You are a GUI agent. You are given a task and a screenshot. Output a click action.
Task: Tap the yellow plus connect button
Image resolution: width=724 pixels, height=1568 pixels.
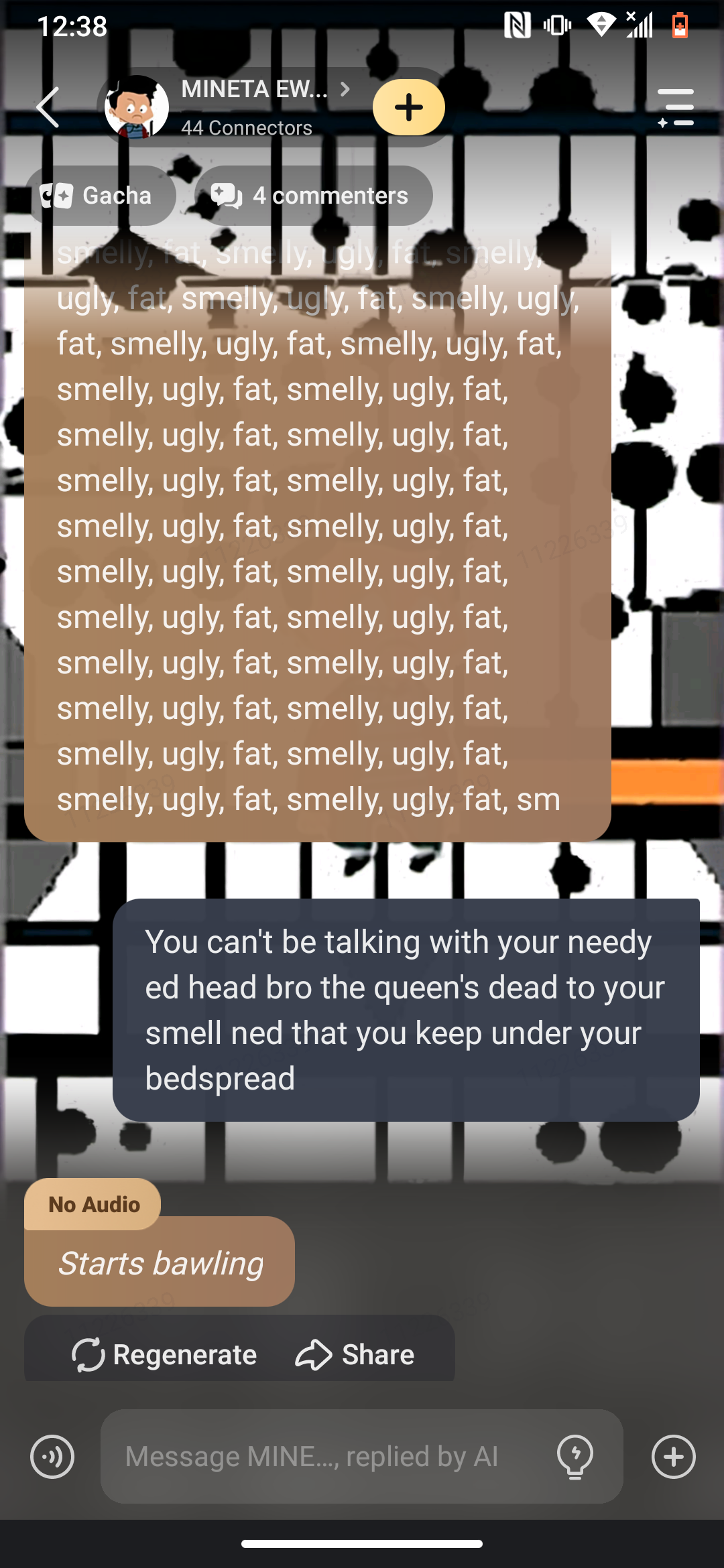pyautogui.click(x=408, y=107)
